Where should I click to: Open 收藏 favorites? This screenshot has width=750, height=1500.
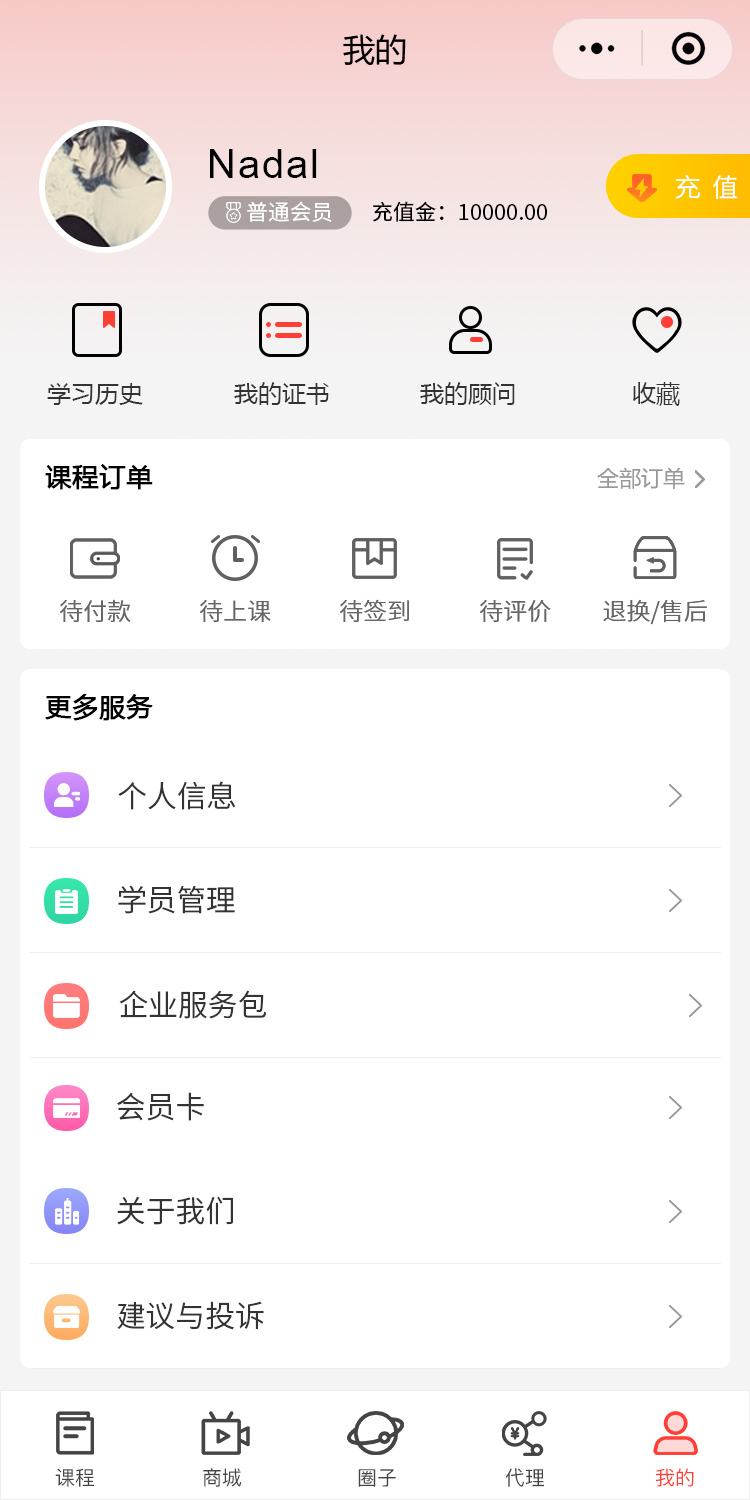tap(656, 354)
